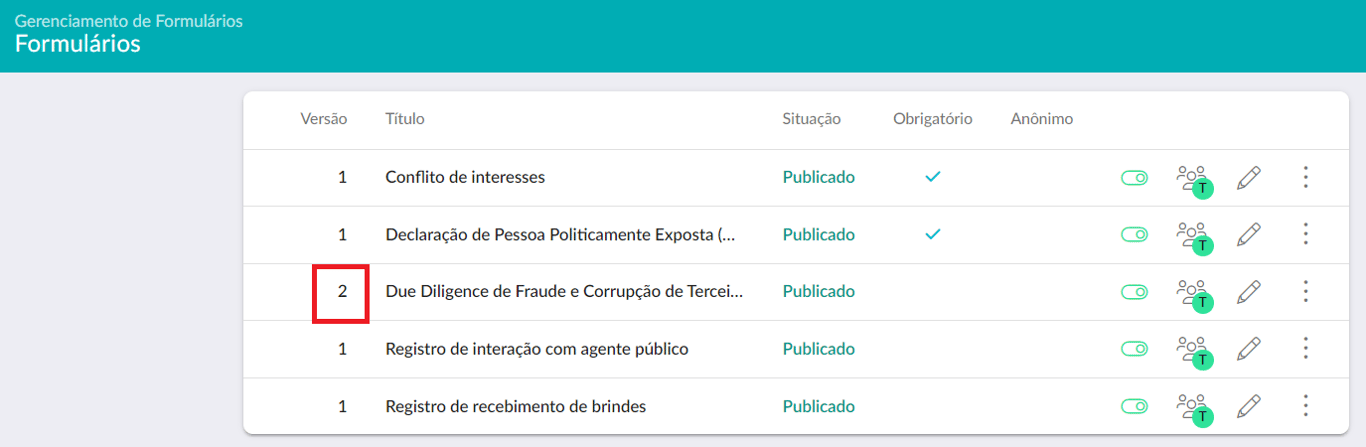Open more options for Declaração de Pessoa Politicamente Exposta

(x=1305, y=235)
